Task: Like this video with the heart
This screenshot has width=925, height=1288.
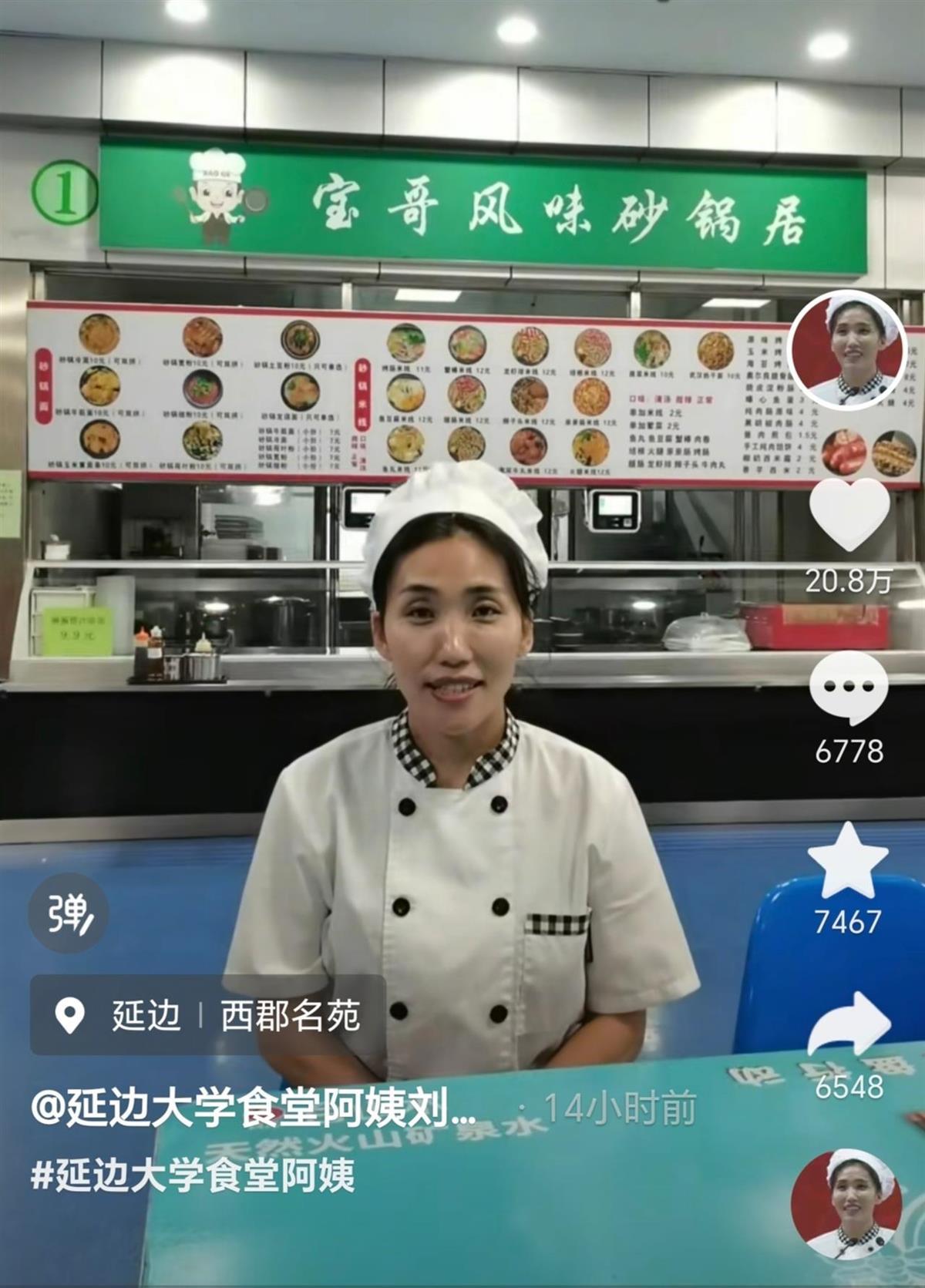Action: tap(849, 514)
